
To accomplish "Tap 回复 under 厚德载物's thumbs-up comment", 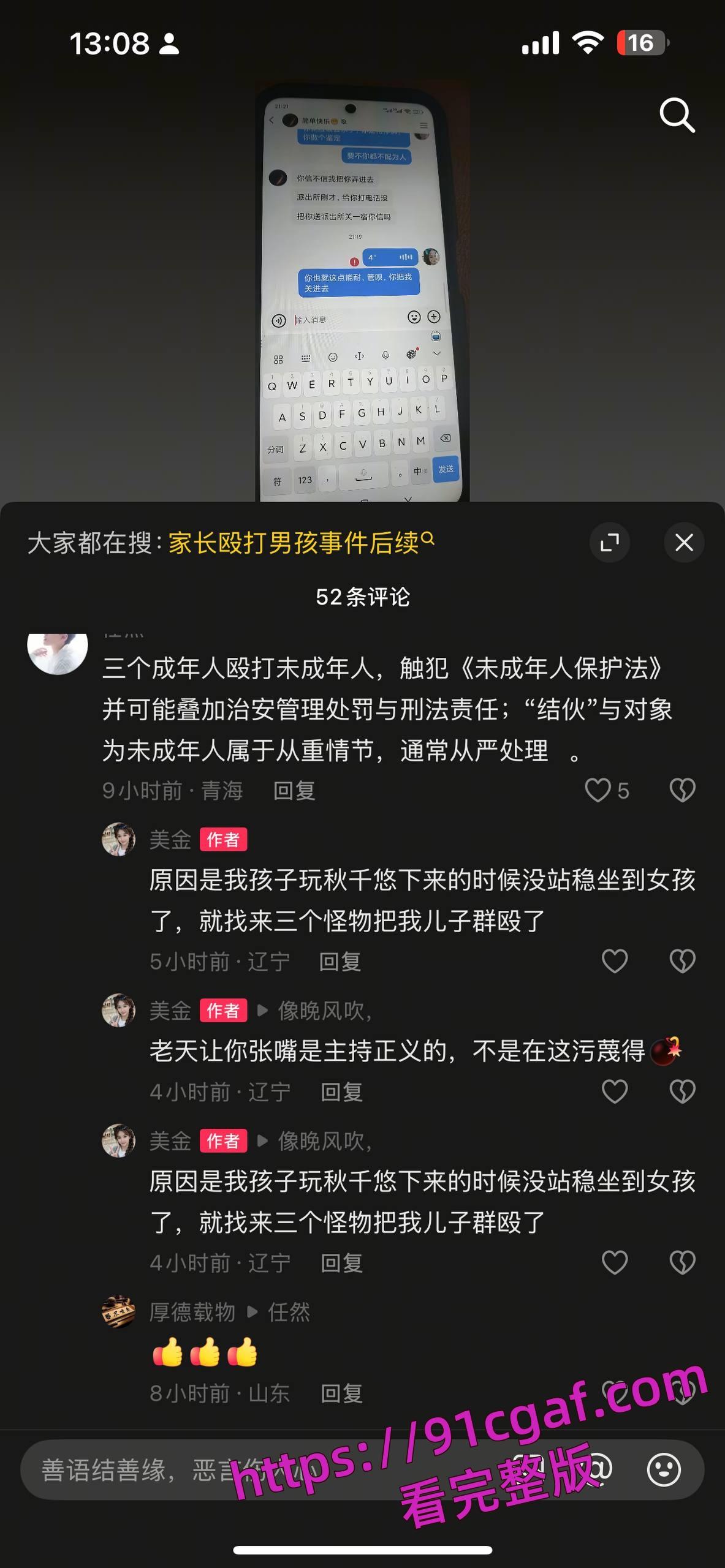I will pos(340,1395).
